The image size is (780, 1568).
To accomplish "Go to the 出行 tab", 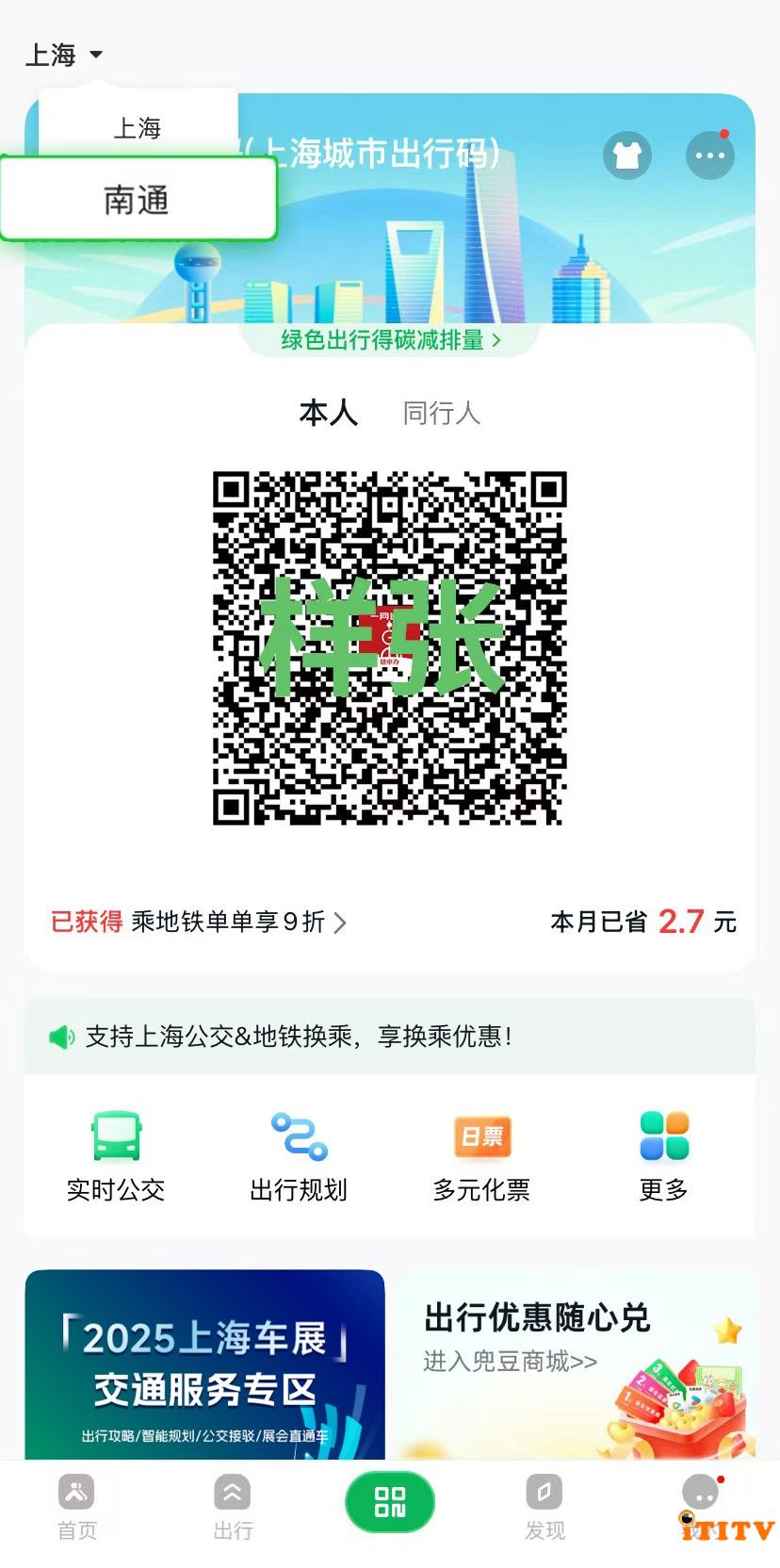I will (x=233, y=1508).
